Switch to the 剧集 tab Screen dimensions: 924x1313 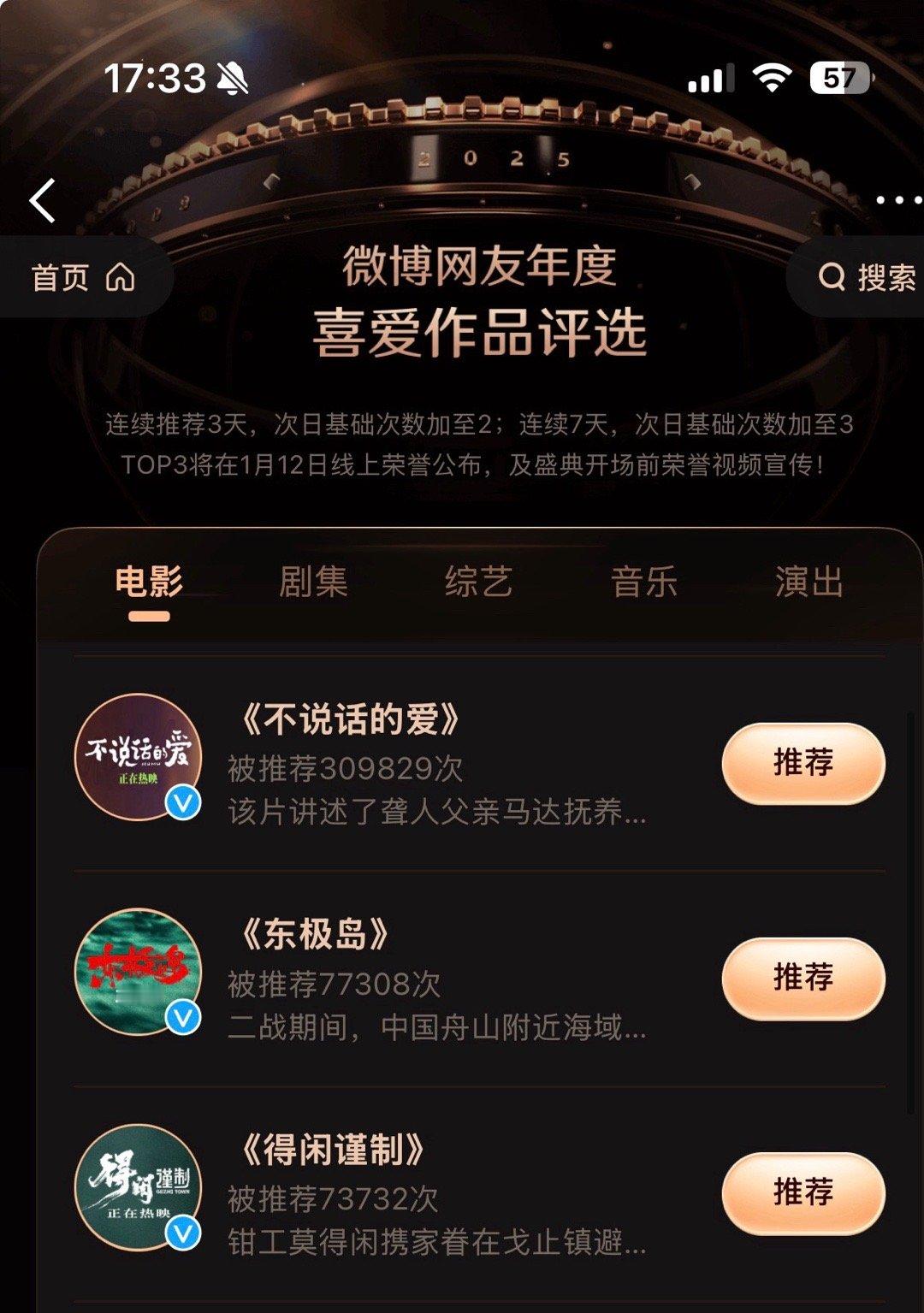pos(314,582)
